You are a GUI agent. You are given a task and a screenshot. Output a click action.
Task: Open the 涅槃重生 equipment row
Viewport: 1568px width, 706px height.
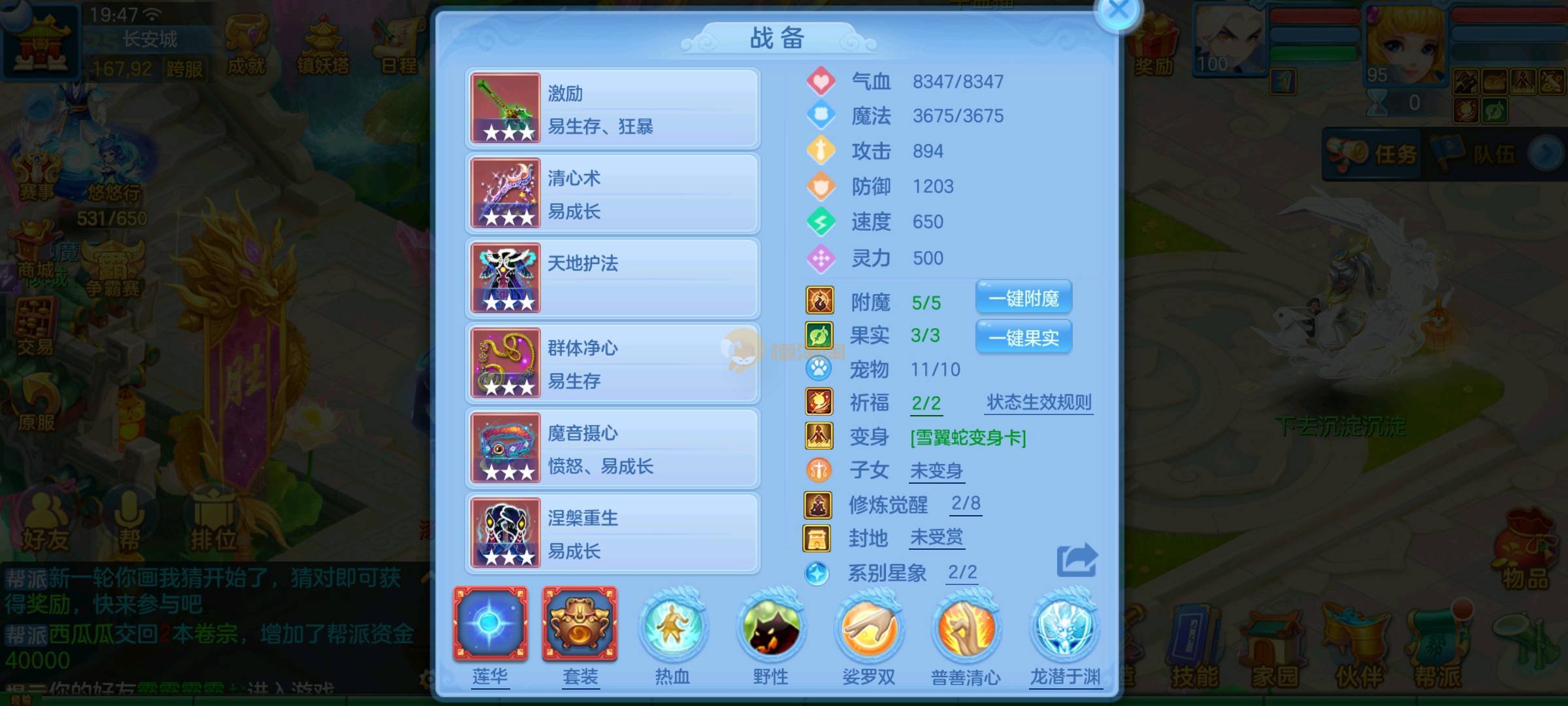tap(612, 533)
